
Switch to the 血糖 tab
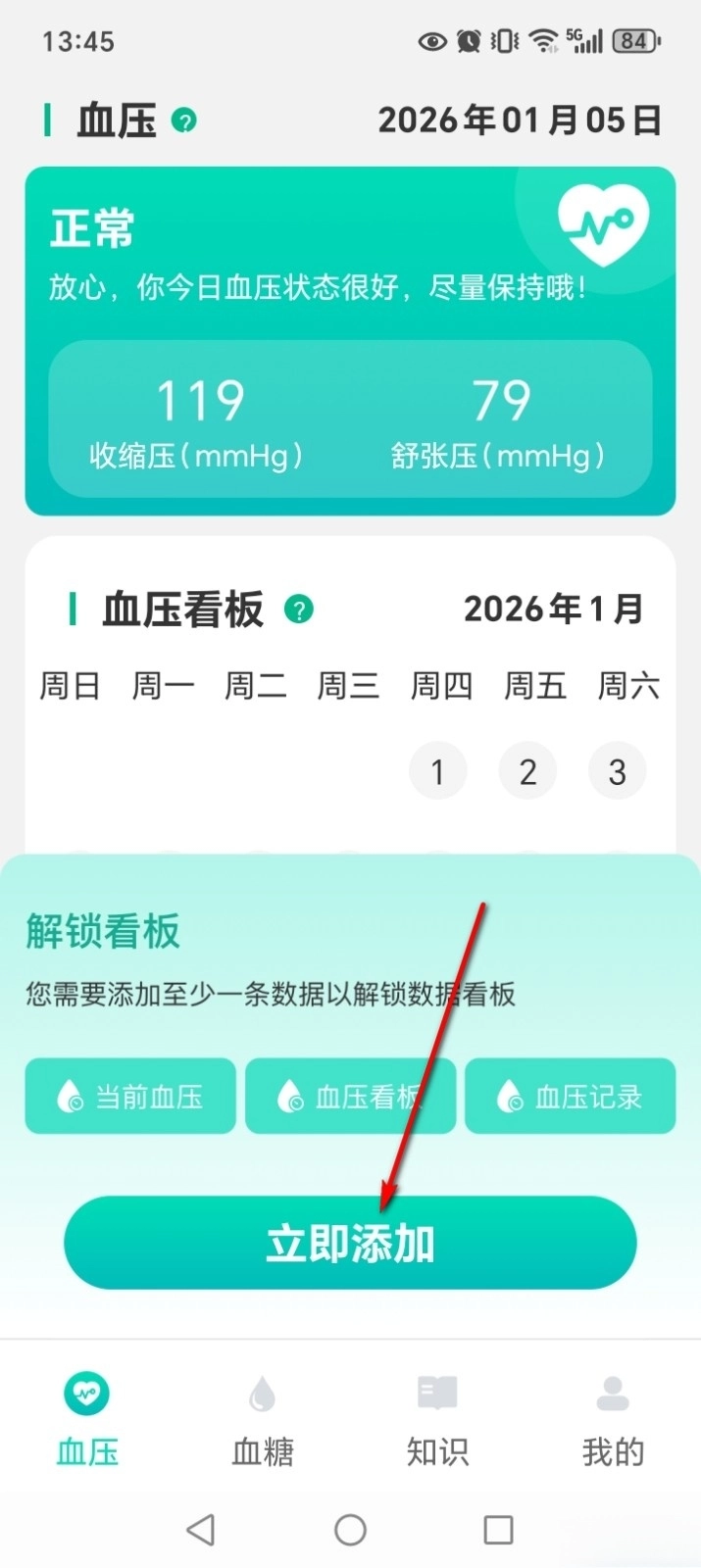click(x=263, y=1421)
